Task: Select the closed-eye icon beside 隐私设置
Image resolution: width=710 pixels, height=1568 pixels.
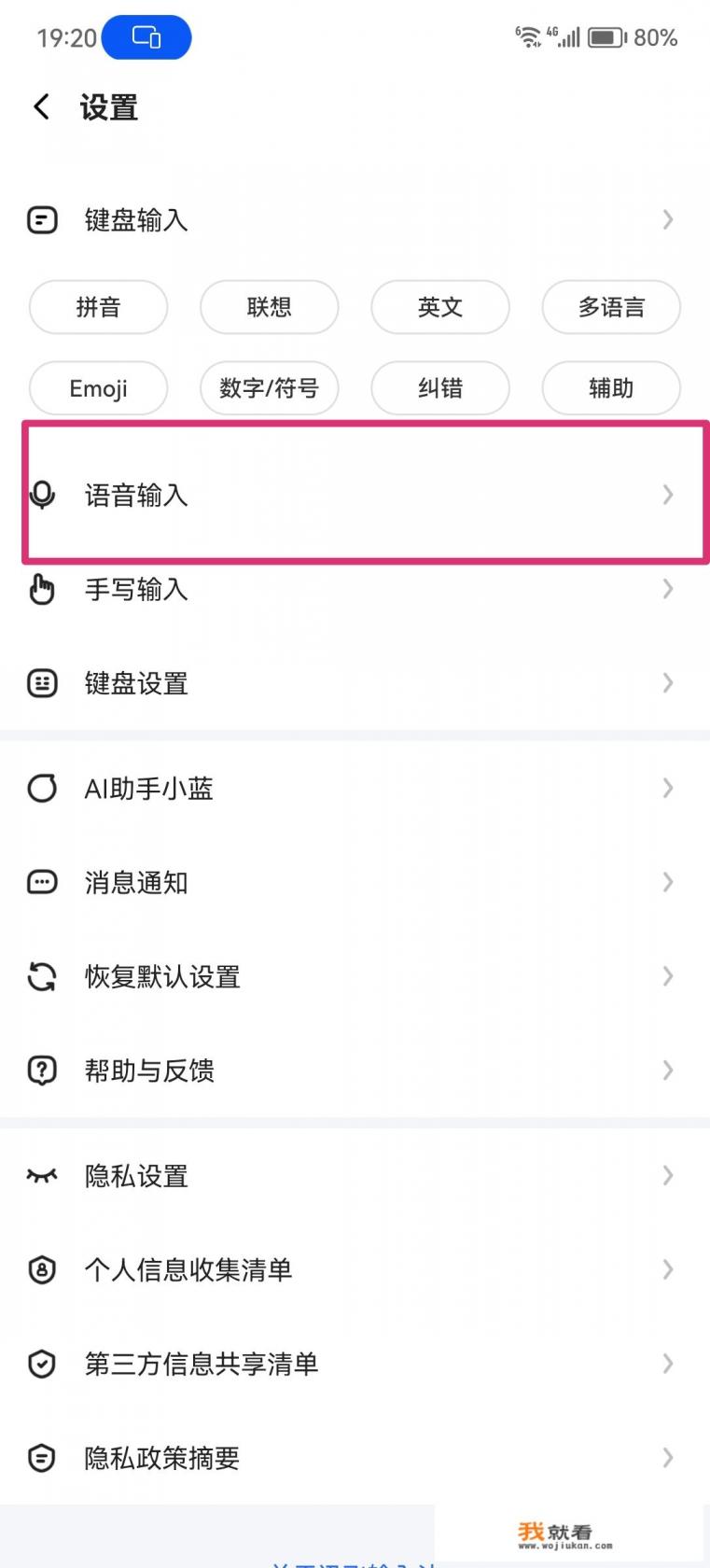Action: tap(42, 1176)
